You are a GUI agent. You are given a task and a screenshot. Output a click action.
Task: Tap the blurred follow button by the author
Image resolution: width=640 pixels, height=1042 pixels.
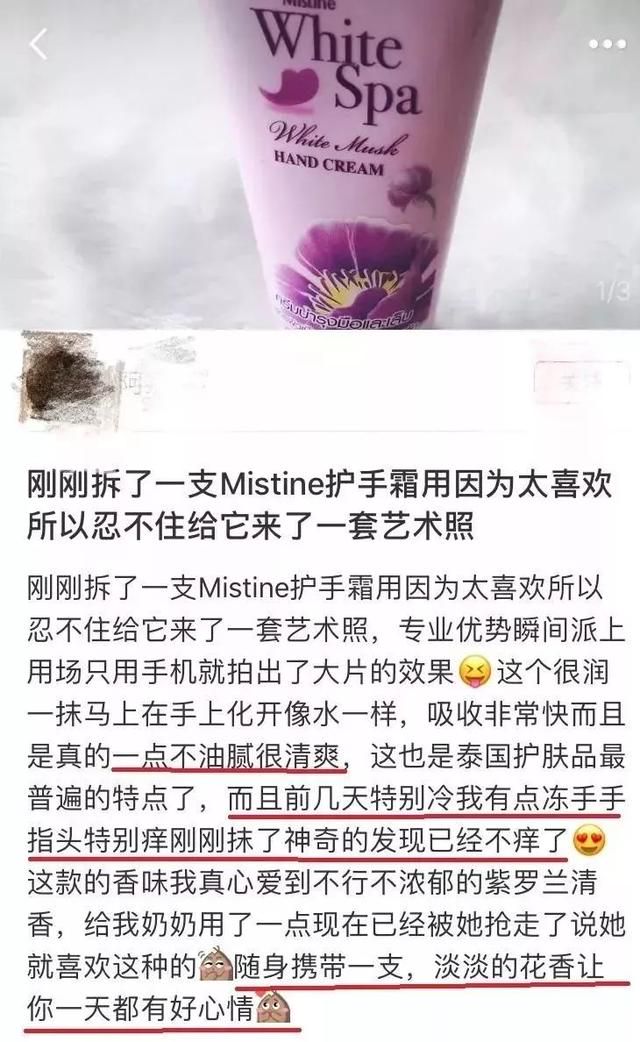coord(580,380)
